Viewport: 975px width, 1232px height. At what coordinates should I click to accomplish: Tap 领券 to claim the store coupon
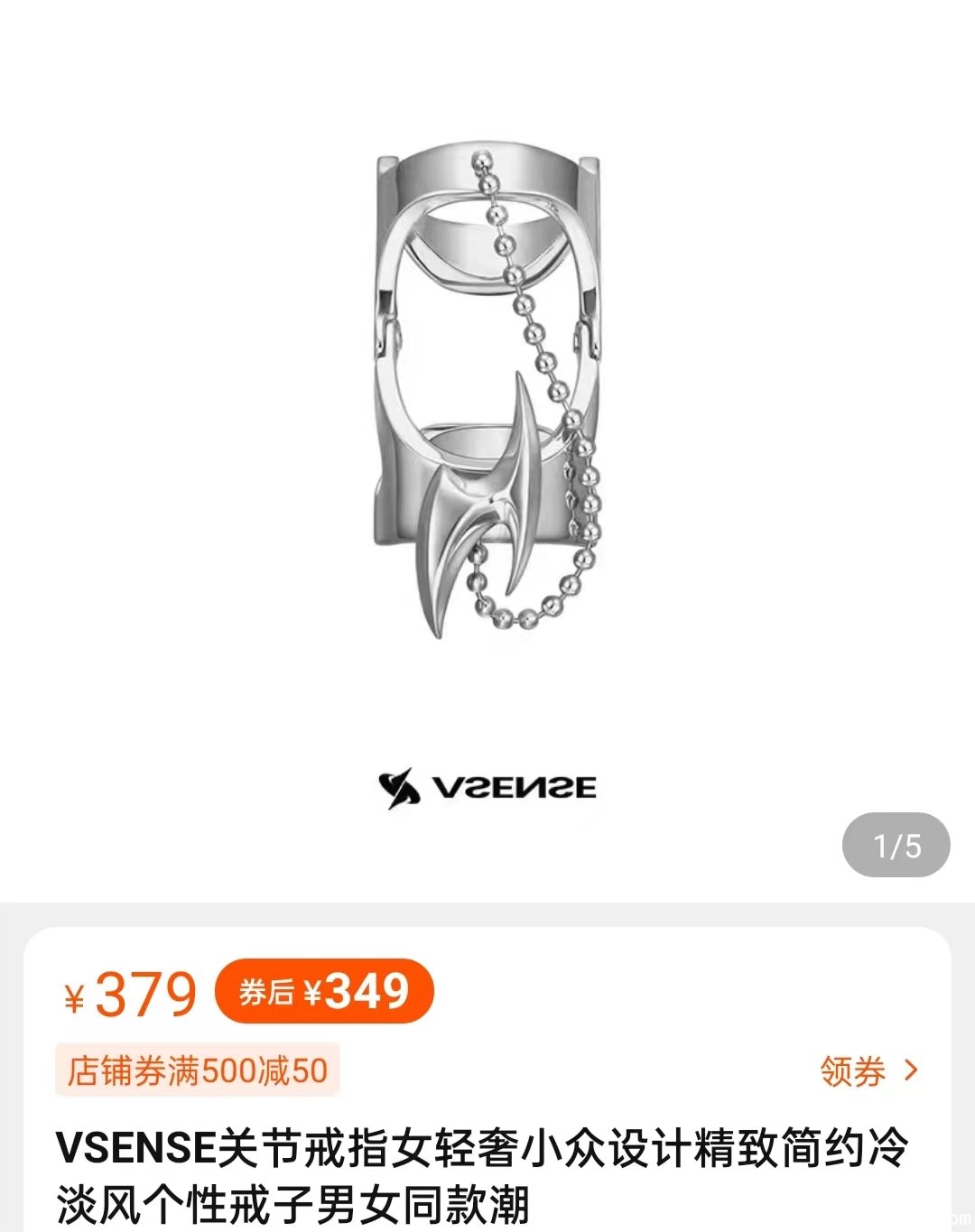point(867,1071)
